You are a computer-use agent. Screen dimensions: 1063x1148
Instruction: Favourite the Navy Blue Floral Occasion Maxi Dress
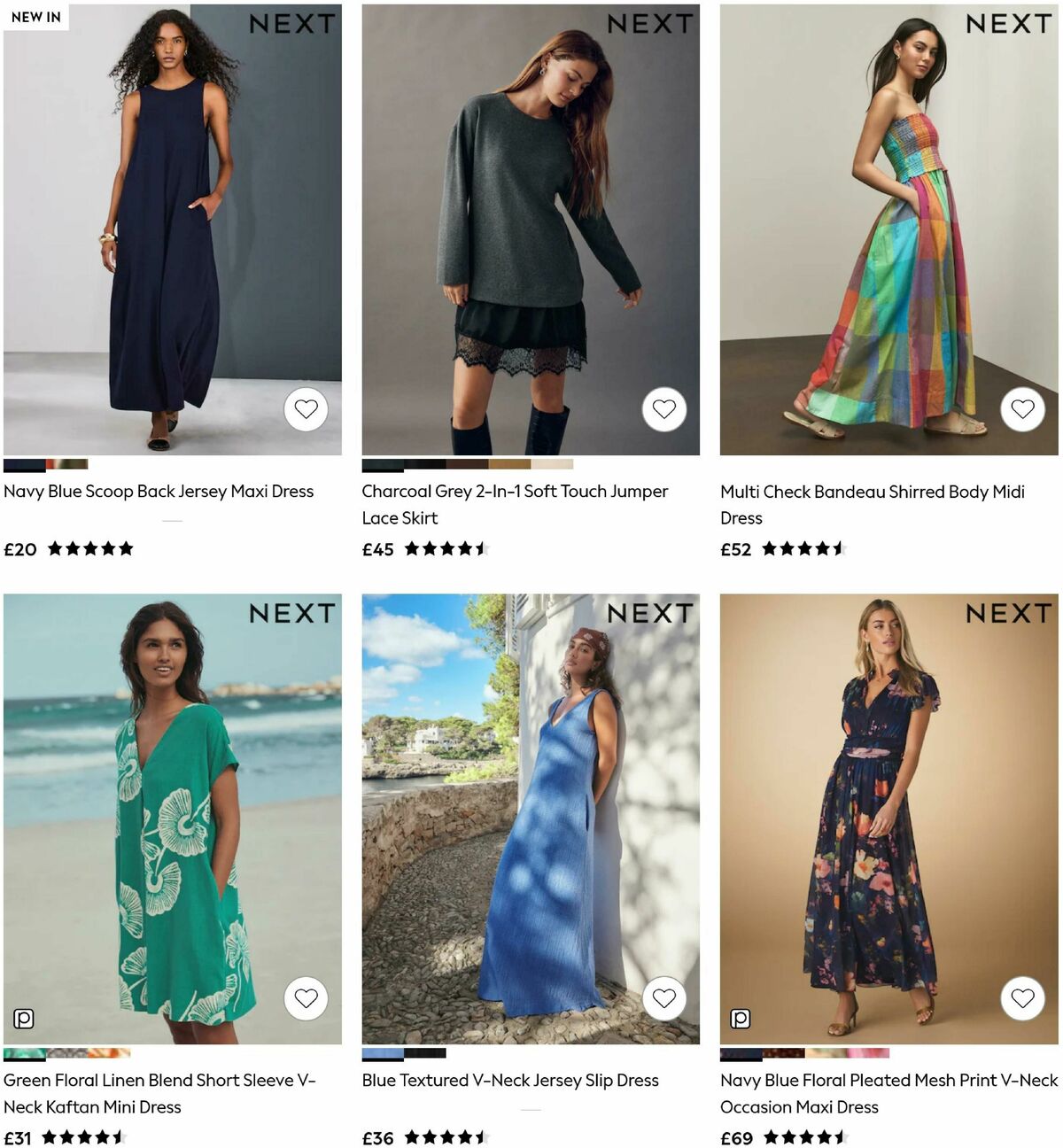1021,997
